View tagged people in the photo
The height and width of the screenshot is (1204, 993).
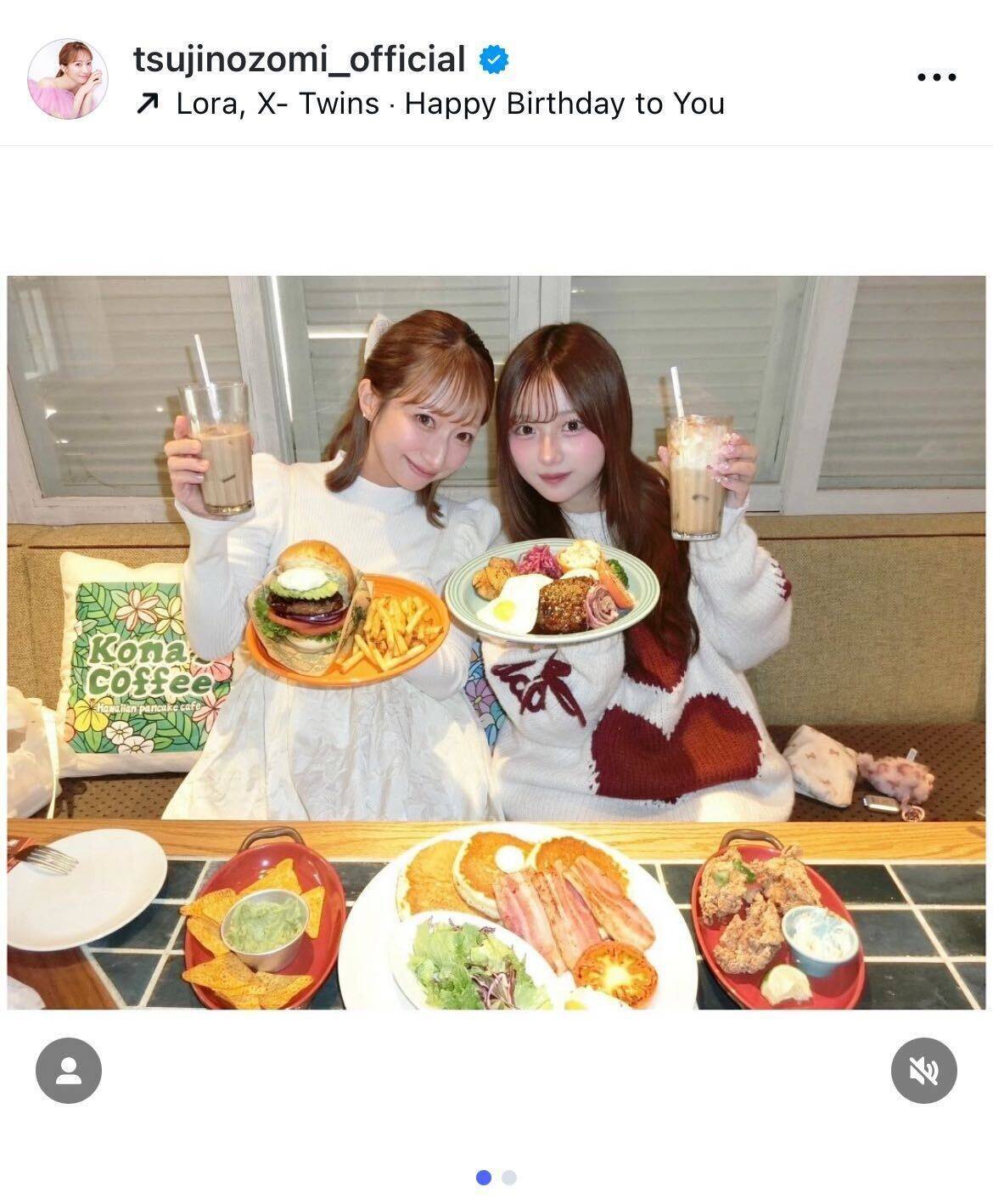68,1071
